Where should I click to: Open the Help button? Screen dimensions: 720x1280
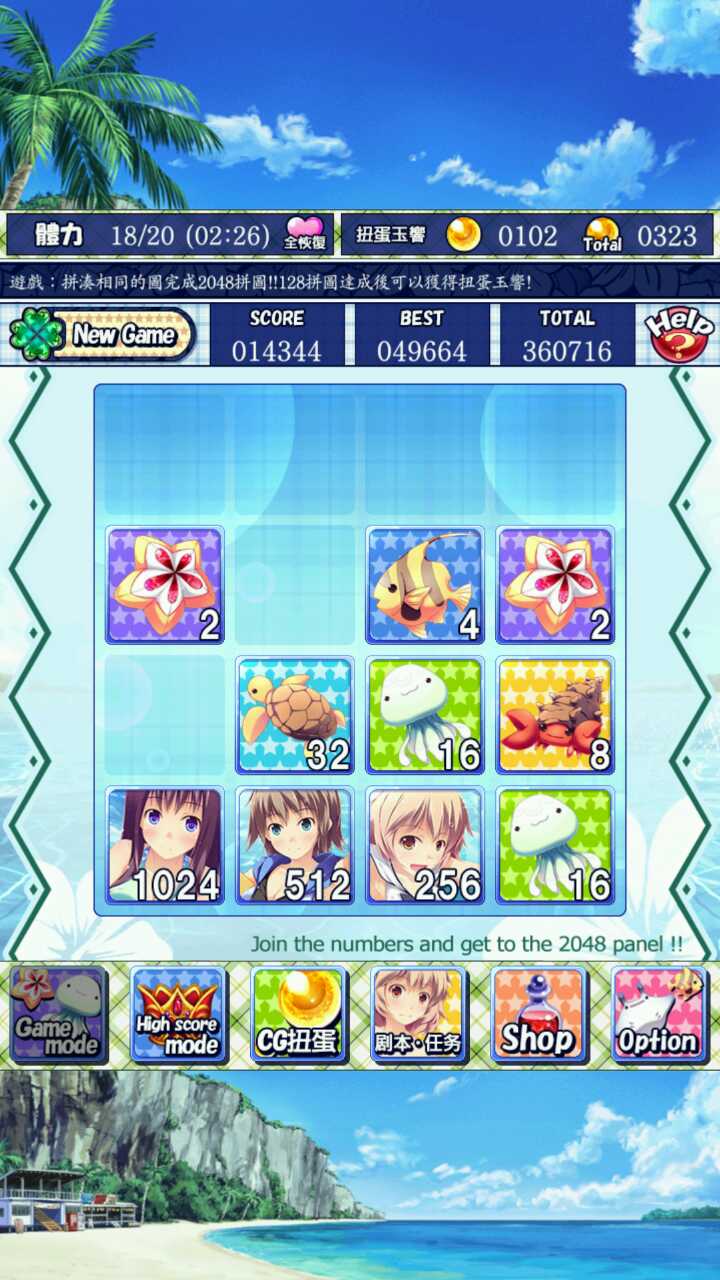tap(679, 334)
